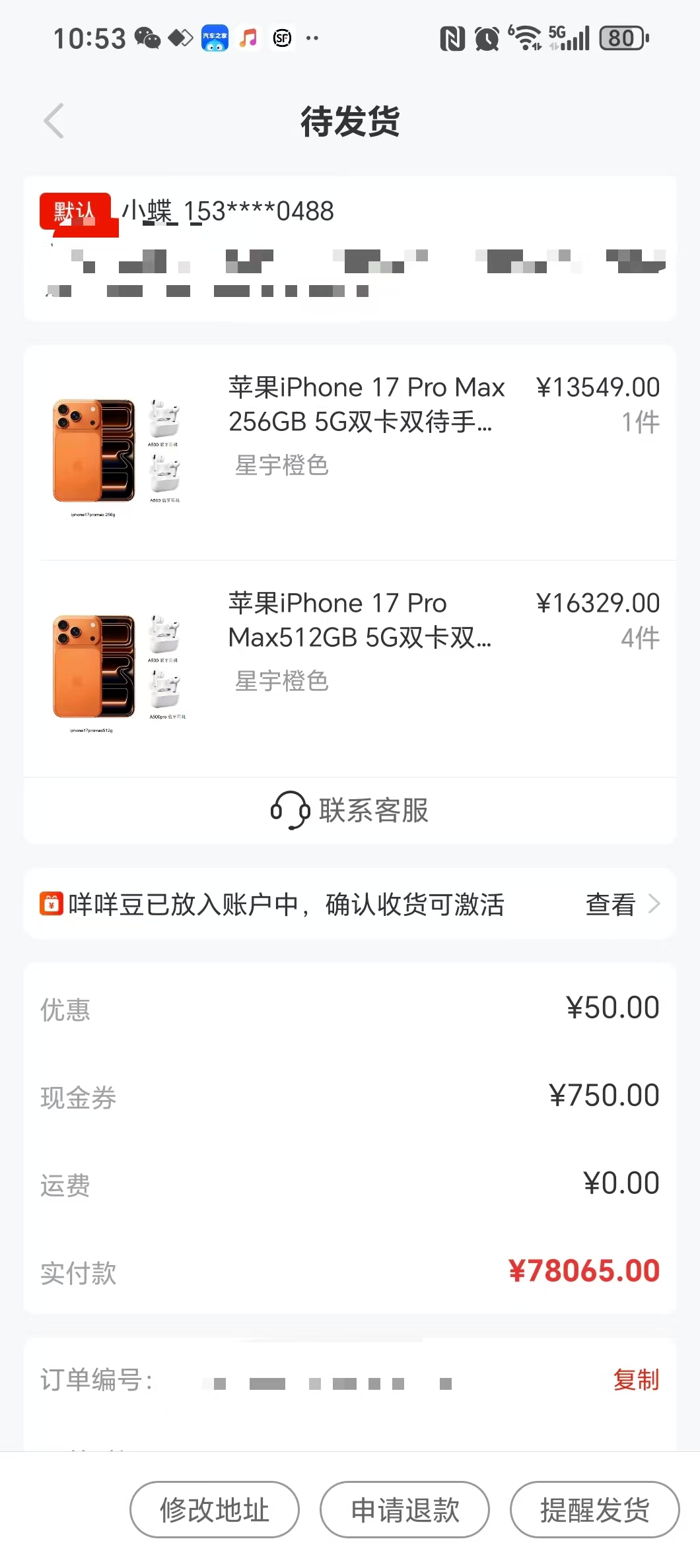Copy the order number with 复制
The width and height of the screenshot is (700, 1568).
(x=635, y=1380)
